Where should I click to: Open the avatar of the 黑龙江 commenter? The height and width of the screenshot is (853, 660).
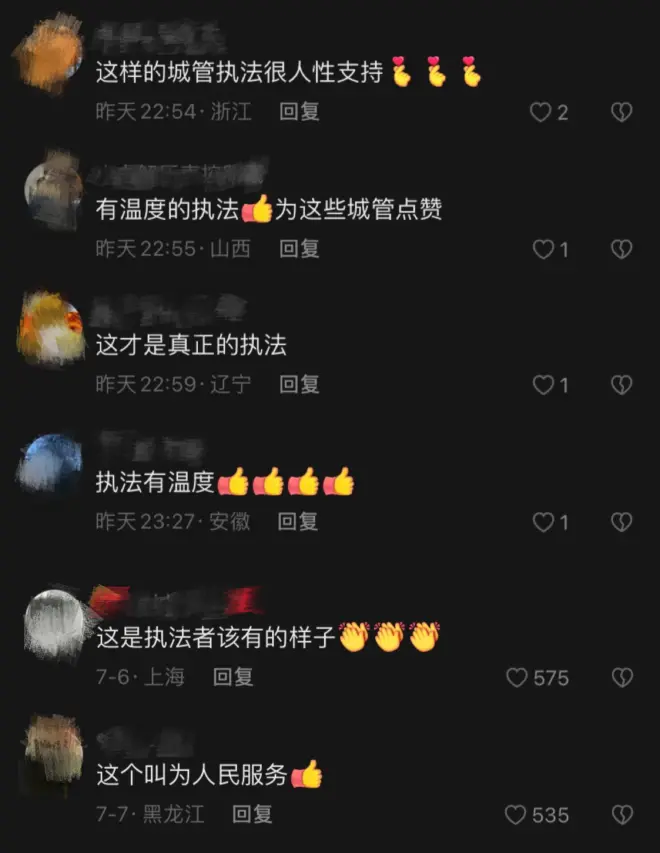tap(52, 752)
